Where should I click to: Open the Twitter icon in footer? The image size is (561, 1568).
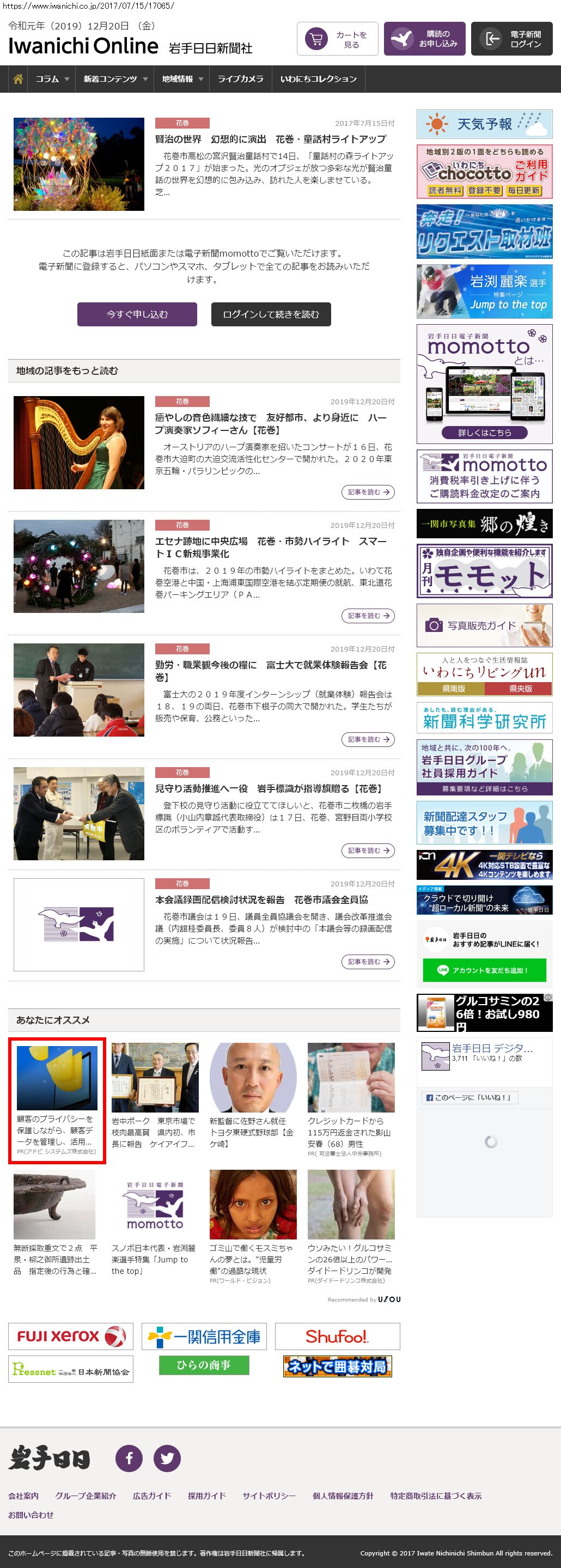(167, 1458)
